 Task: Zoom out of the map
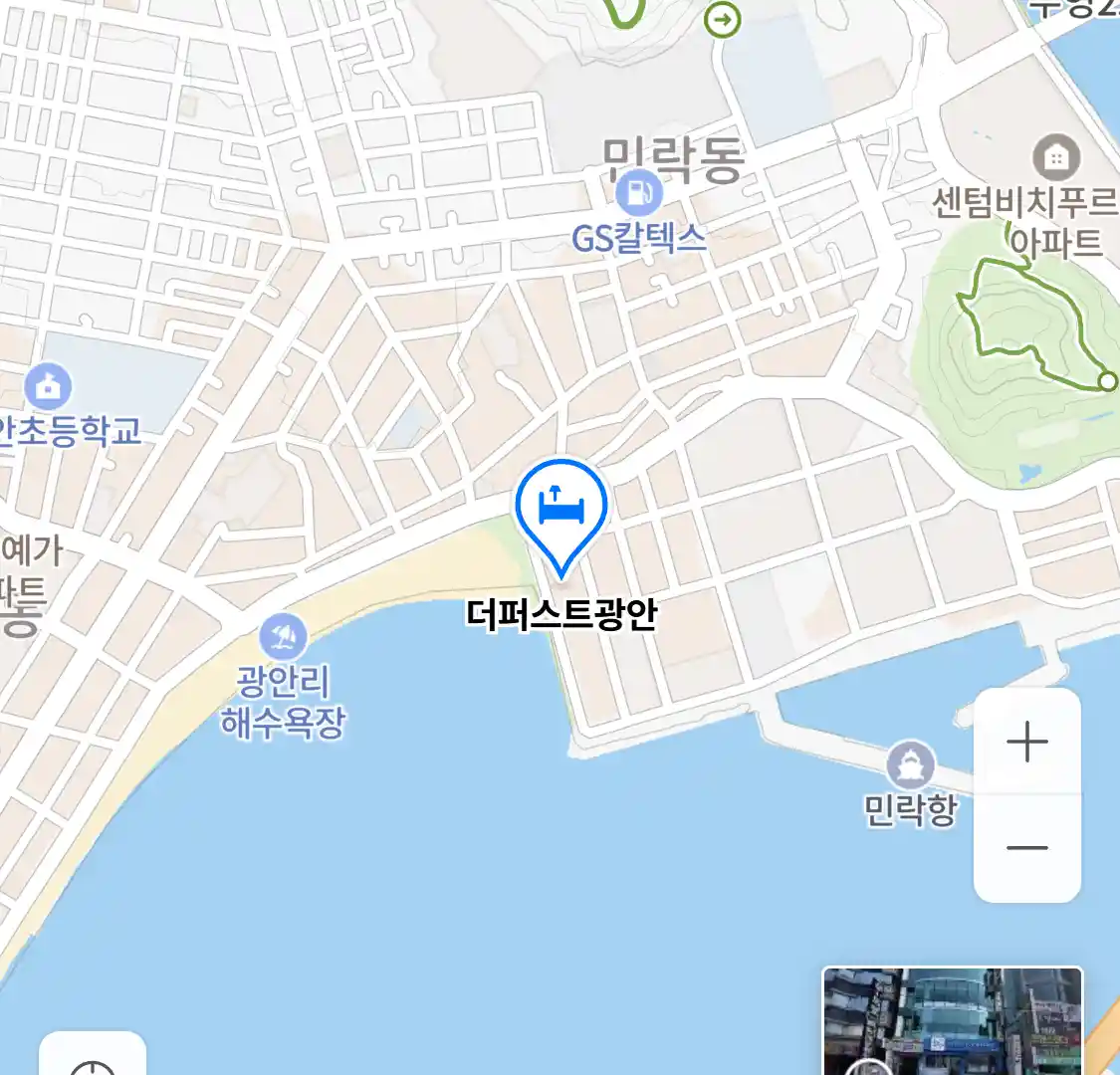pos(1026,848)
